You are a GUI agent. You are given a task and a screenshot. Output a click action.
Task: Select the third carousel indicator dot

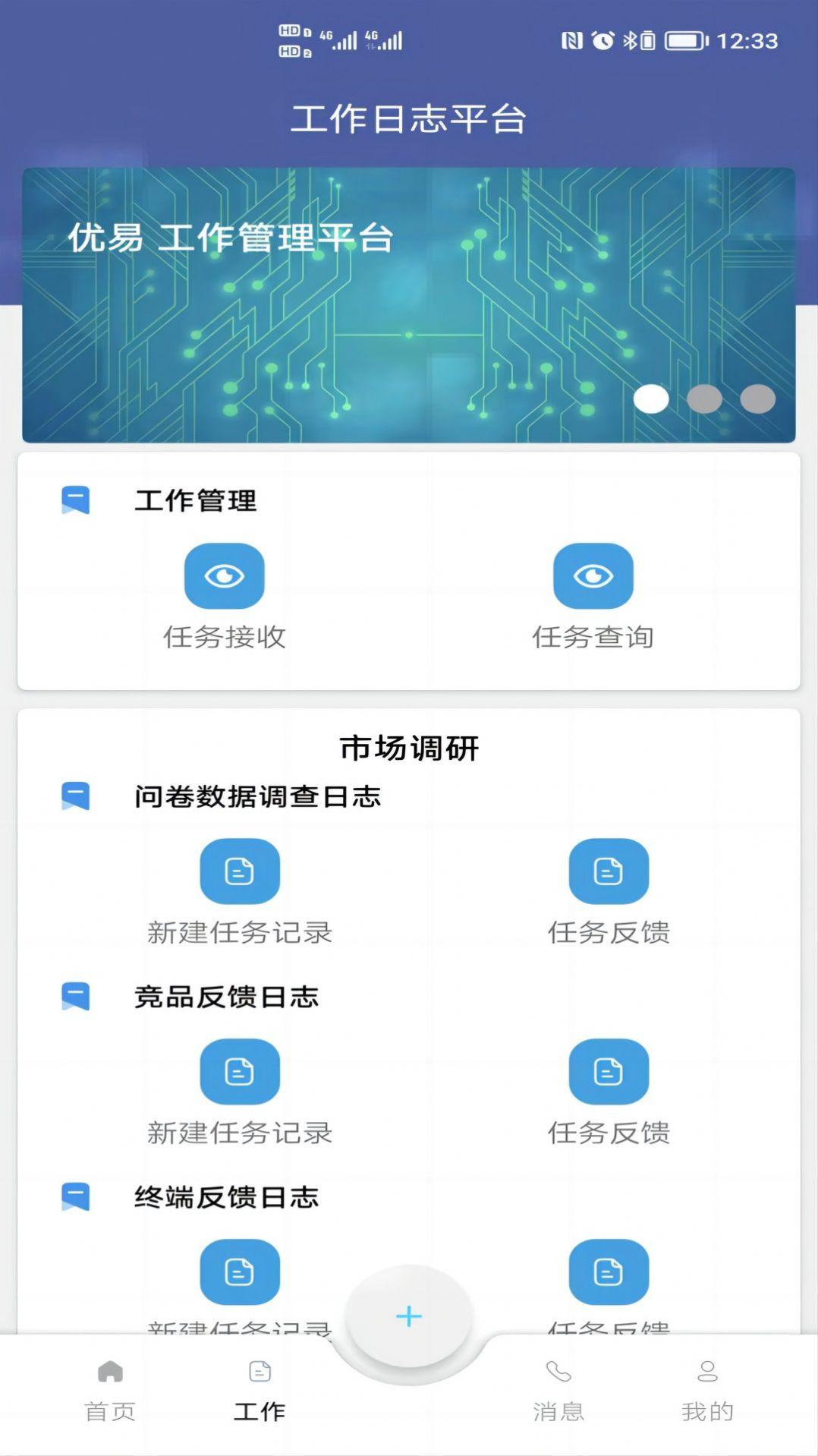(756, 400)
